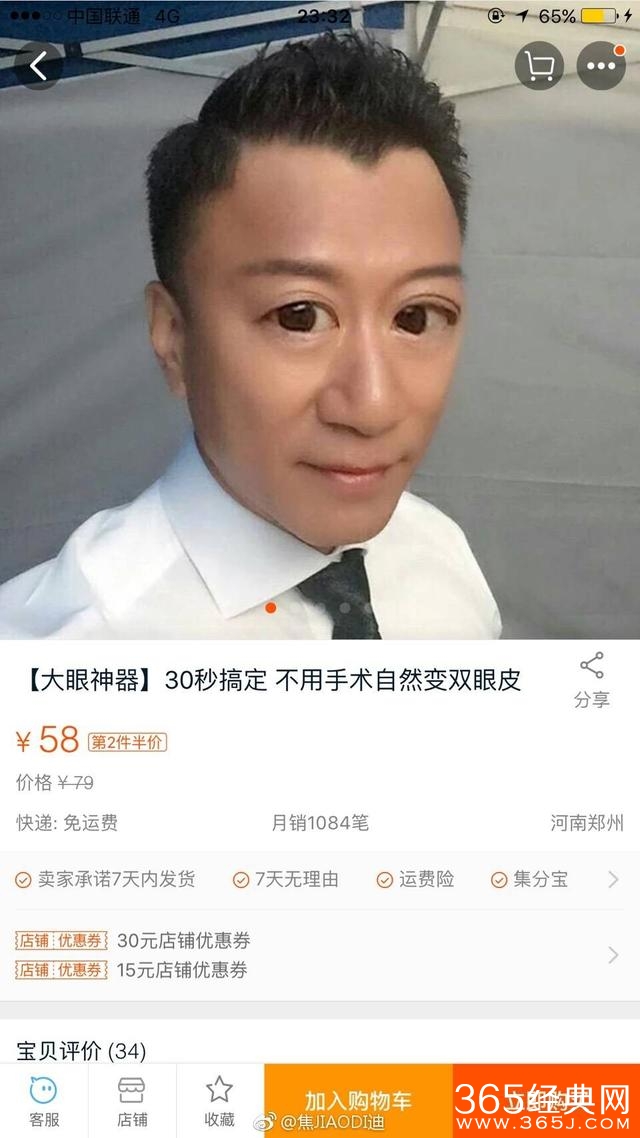
Task: Visit the 店铺 store page
Action: (x=132, y=1100)
